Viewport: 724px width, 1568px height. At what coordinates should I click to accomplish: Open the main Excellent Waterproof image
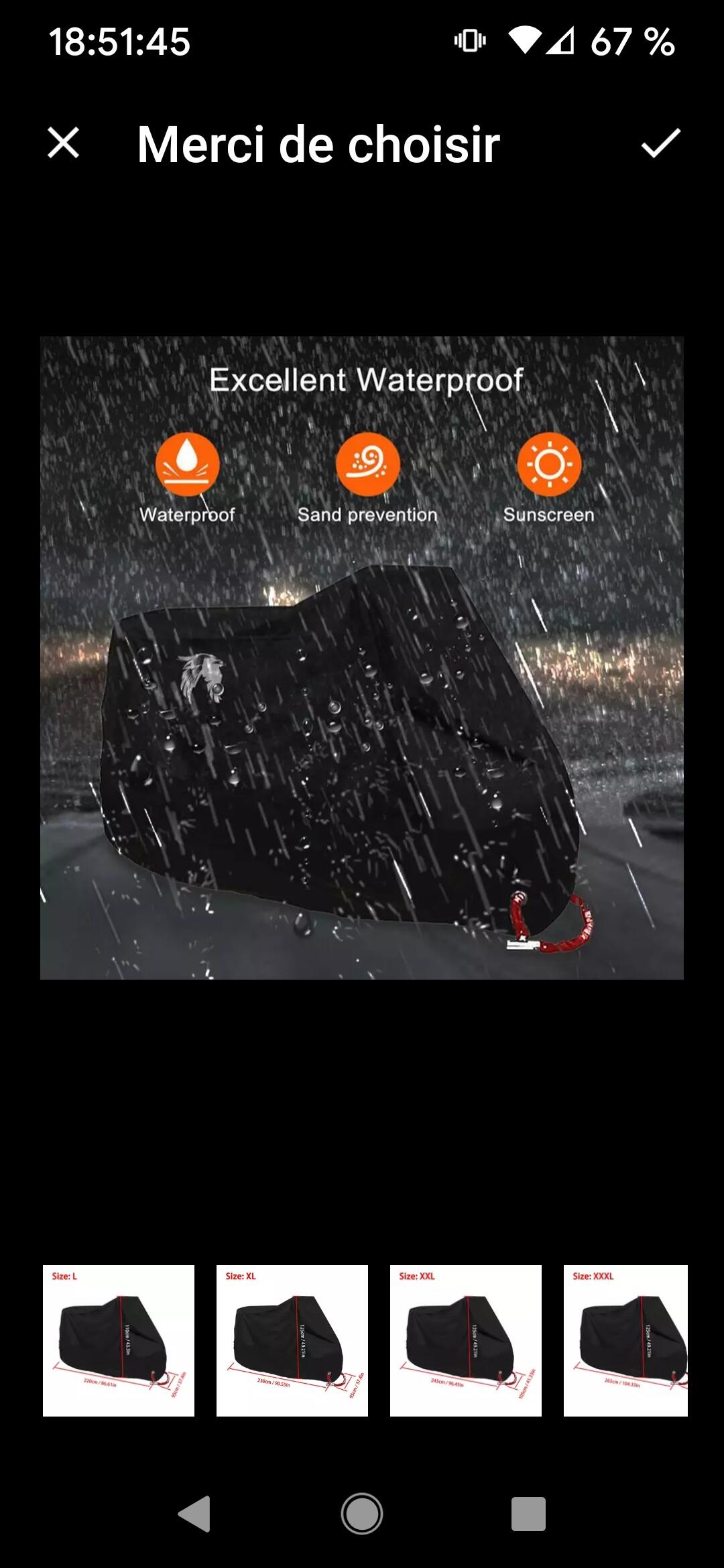click(362, 658)
